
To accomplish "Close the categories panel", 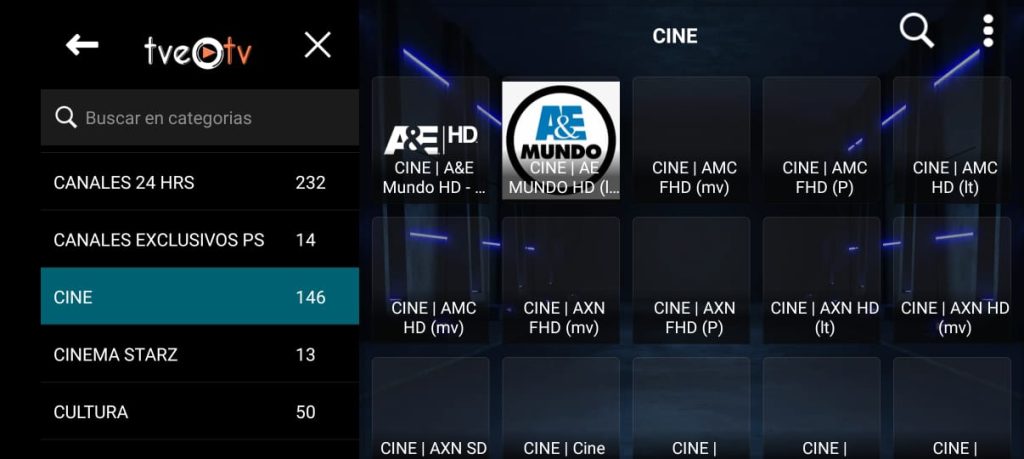I will coord(317,45).
